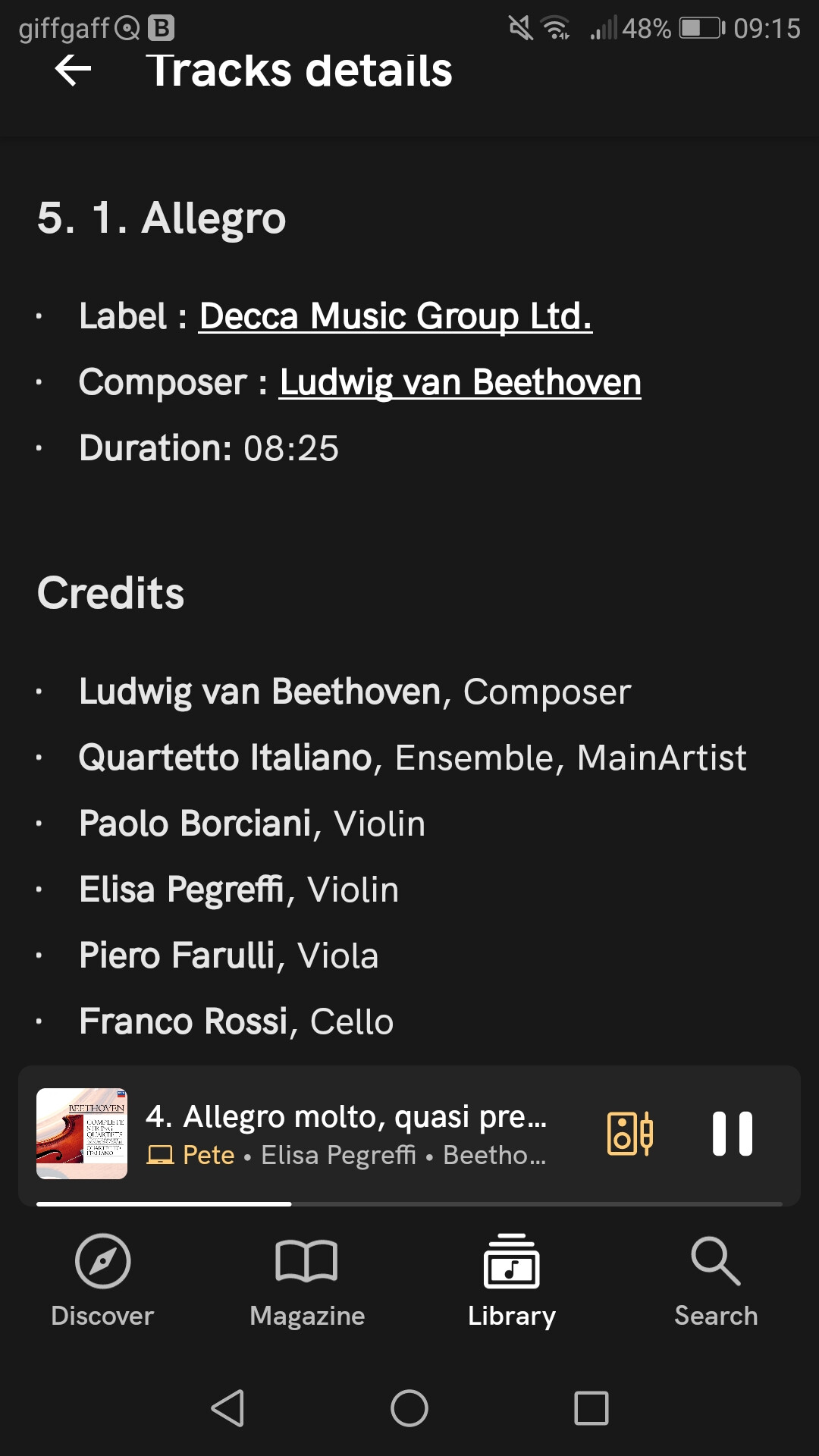
Task: Open the mini player album cover
Action: [x=82, y=1134]
